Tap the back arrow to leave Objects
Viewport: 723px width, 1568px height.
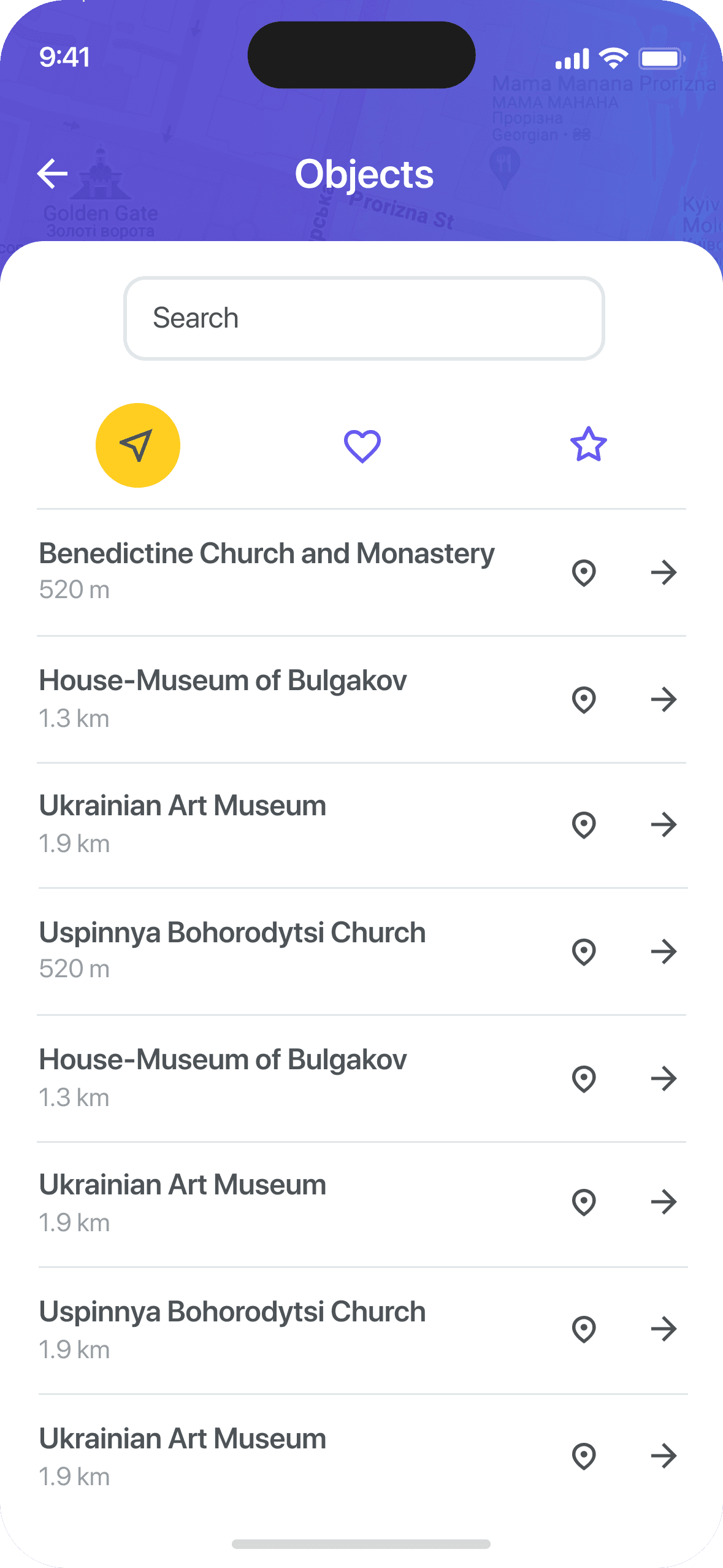click(52, 172)
